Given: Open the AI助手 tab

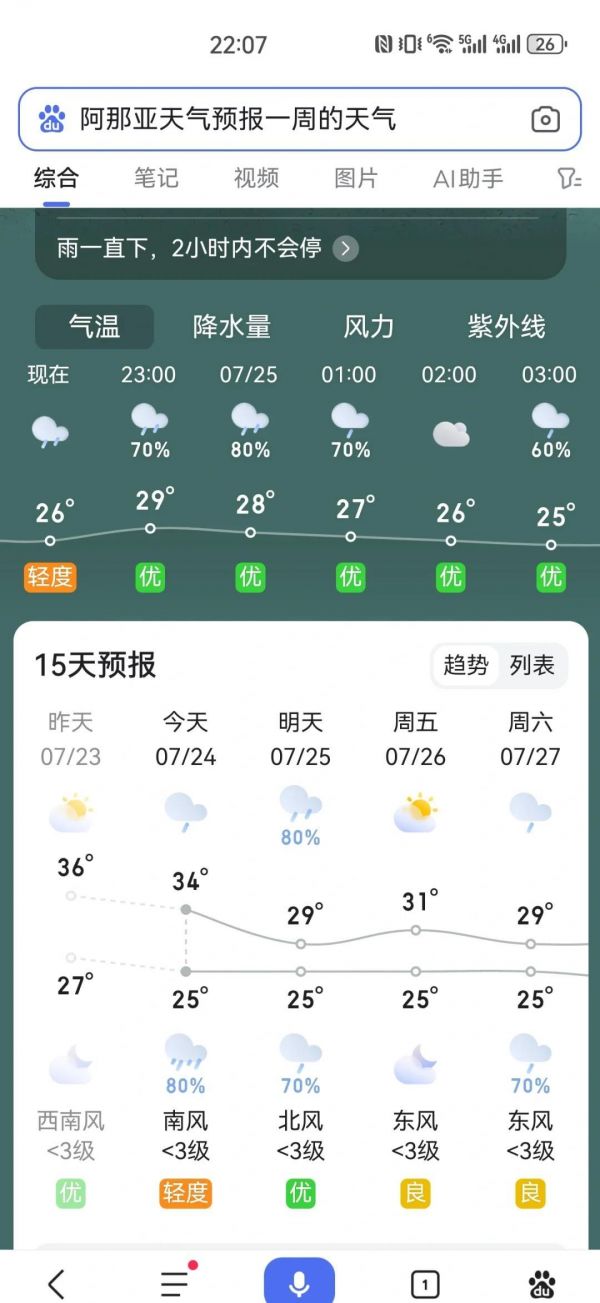Looking at the screenshot, I should click(x=468, y=179).
